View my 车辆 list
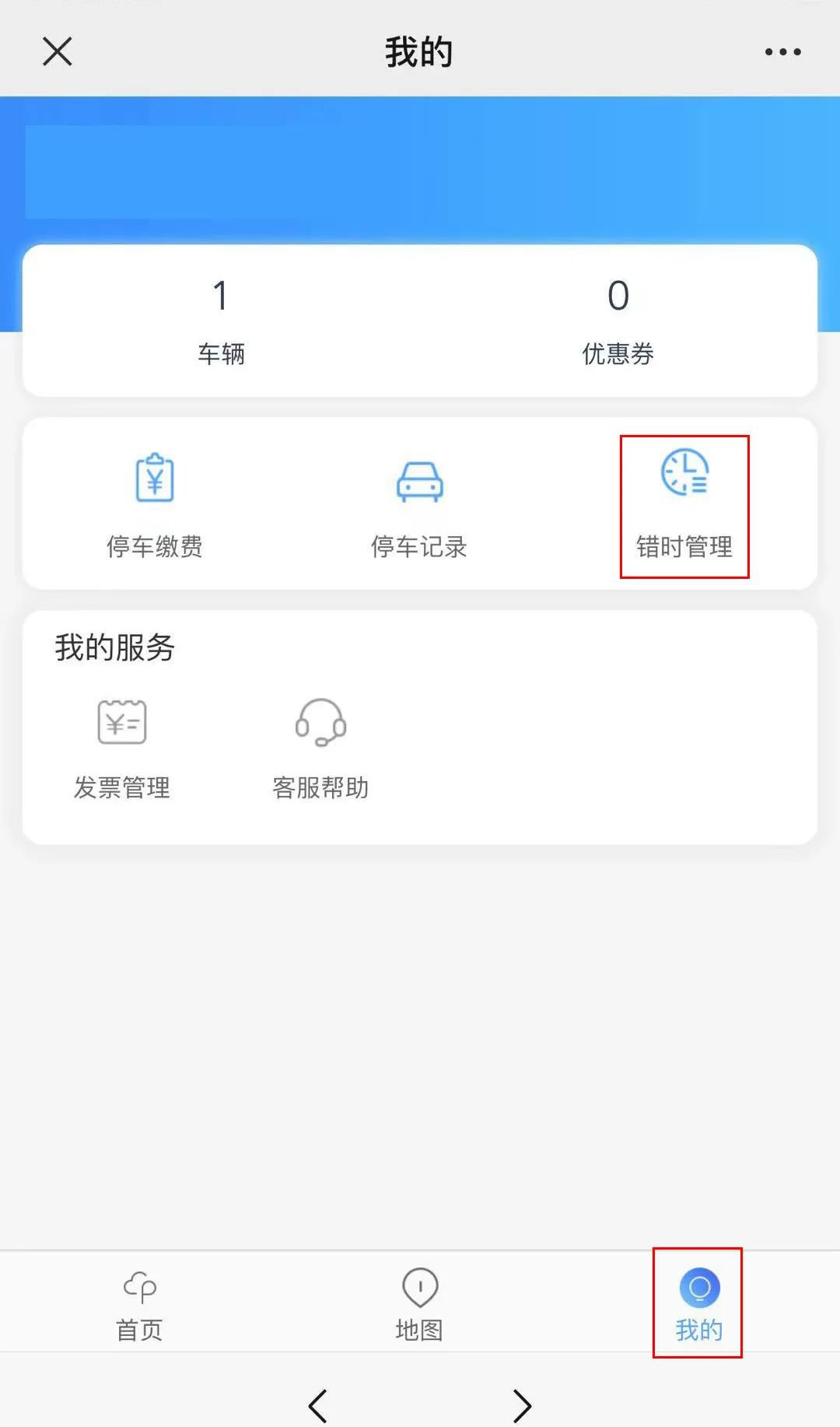Screen dimensions: 840x1427 tap(221, 321)
